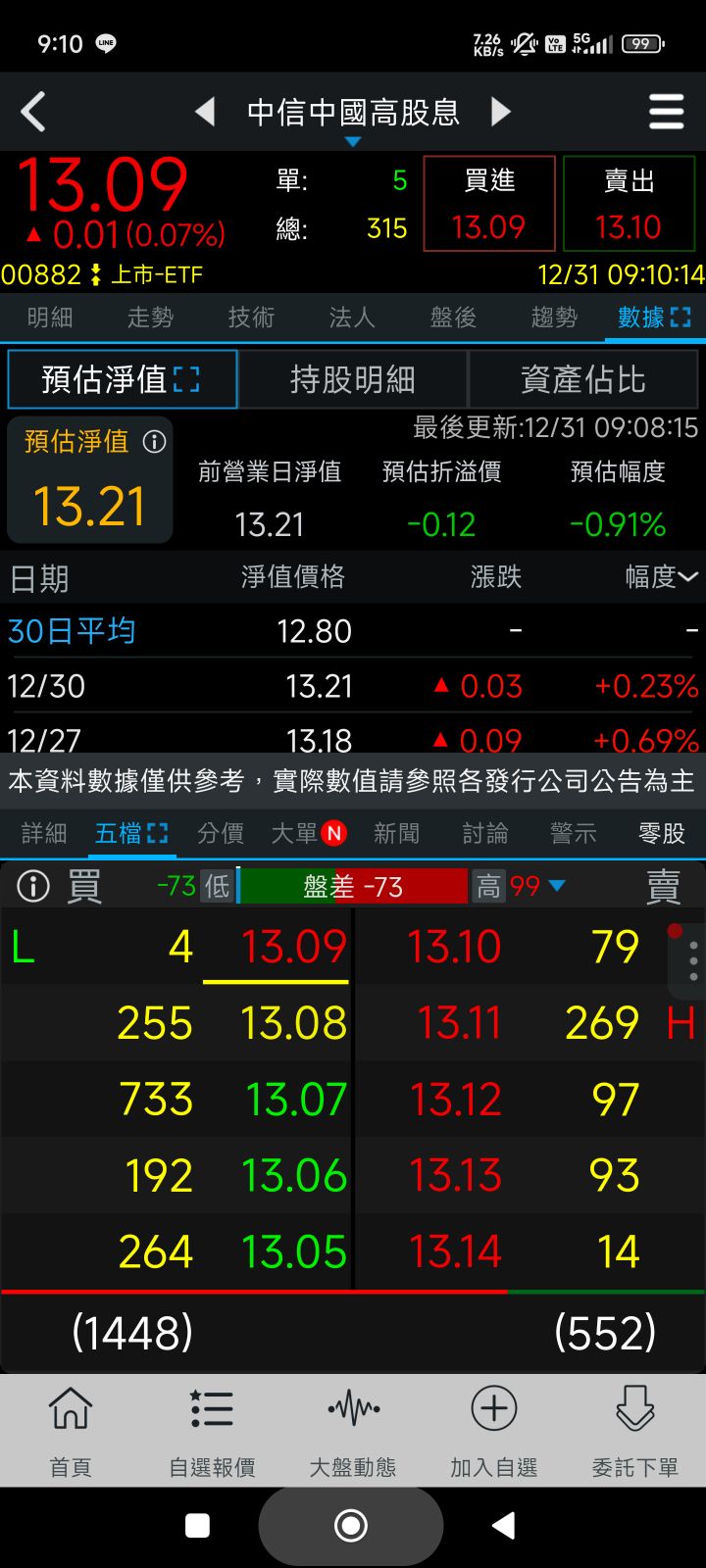Viewport: 706px width, 1568px height.
Task: Switch to the 走勢 tab
Action: coord(150,318)
